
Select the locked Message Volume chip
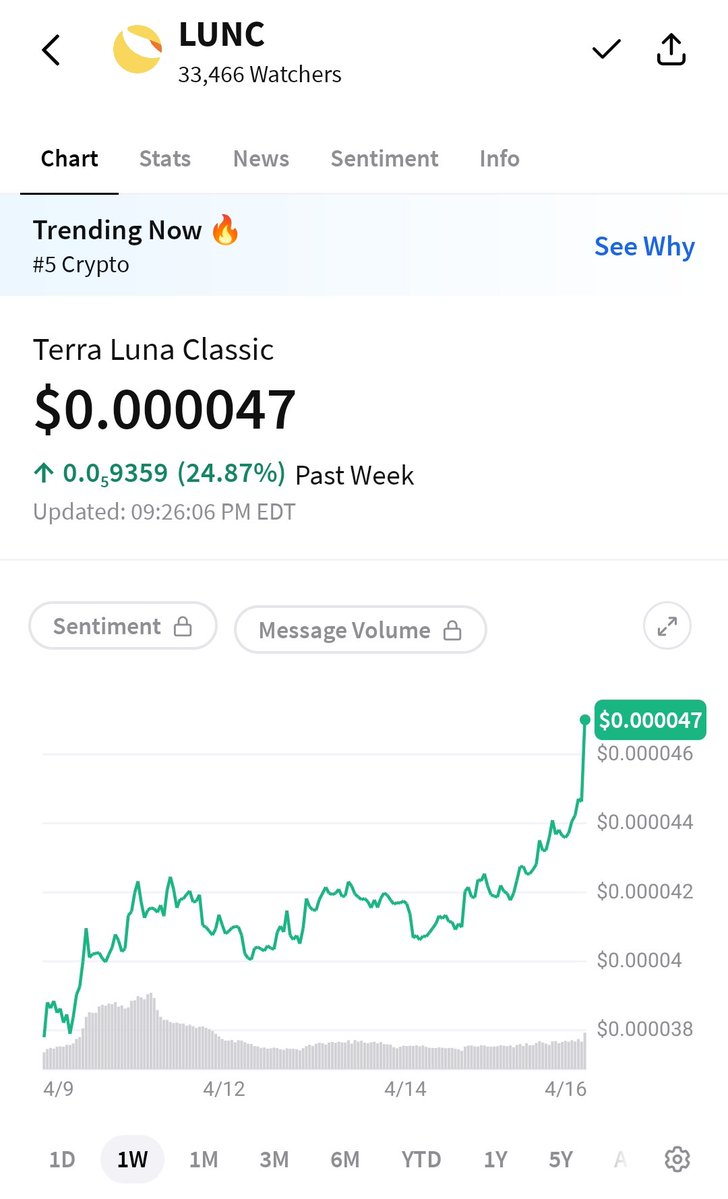pyautogui.click(x=360, y=630)
